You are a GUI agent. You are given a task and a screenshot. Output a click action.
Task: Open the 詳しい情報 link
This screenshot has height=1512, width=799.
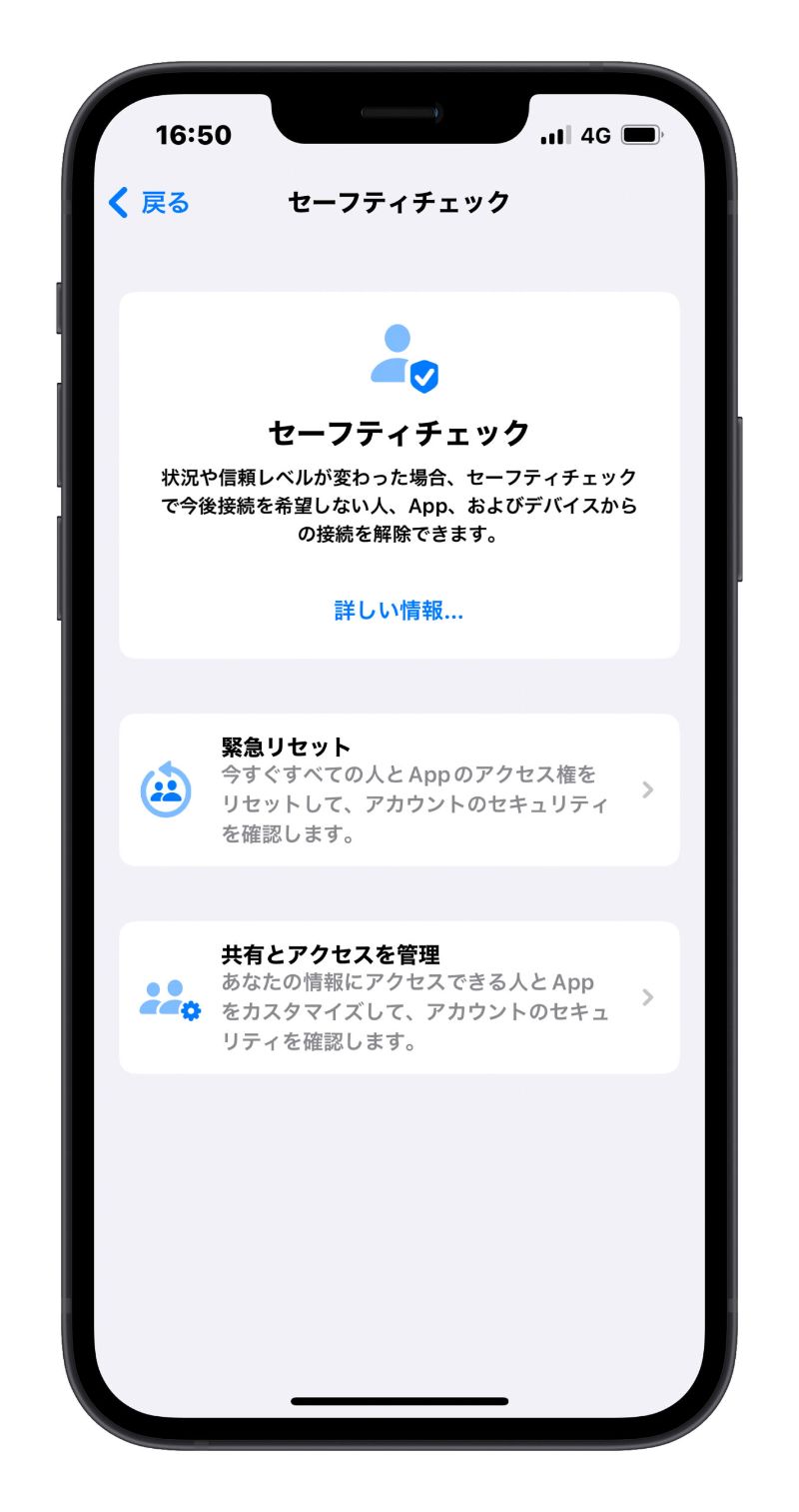[x=399, y=611]
